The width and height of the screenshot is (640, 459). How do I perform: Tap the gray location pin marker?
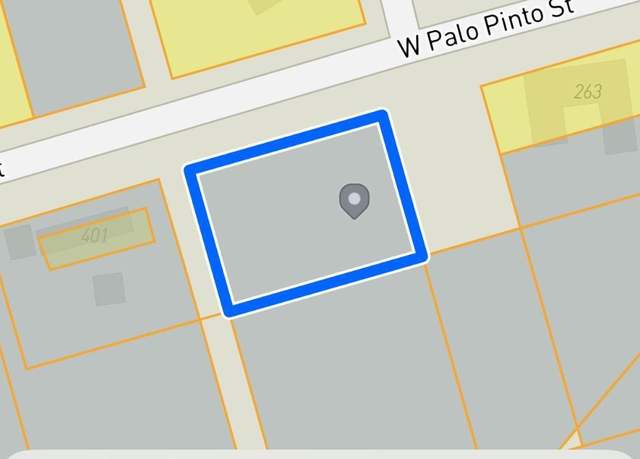(354, 200)
